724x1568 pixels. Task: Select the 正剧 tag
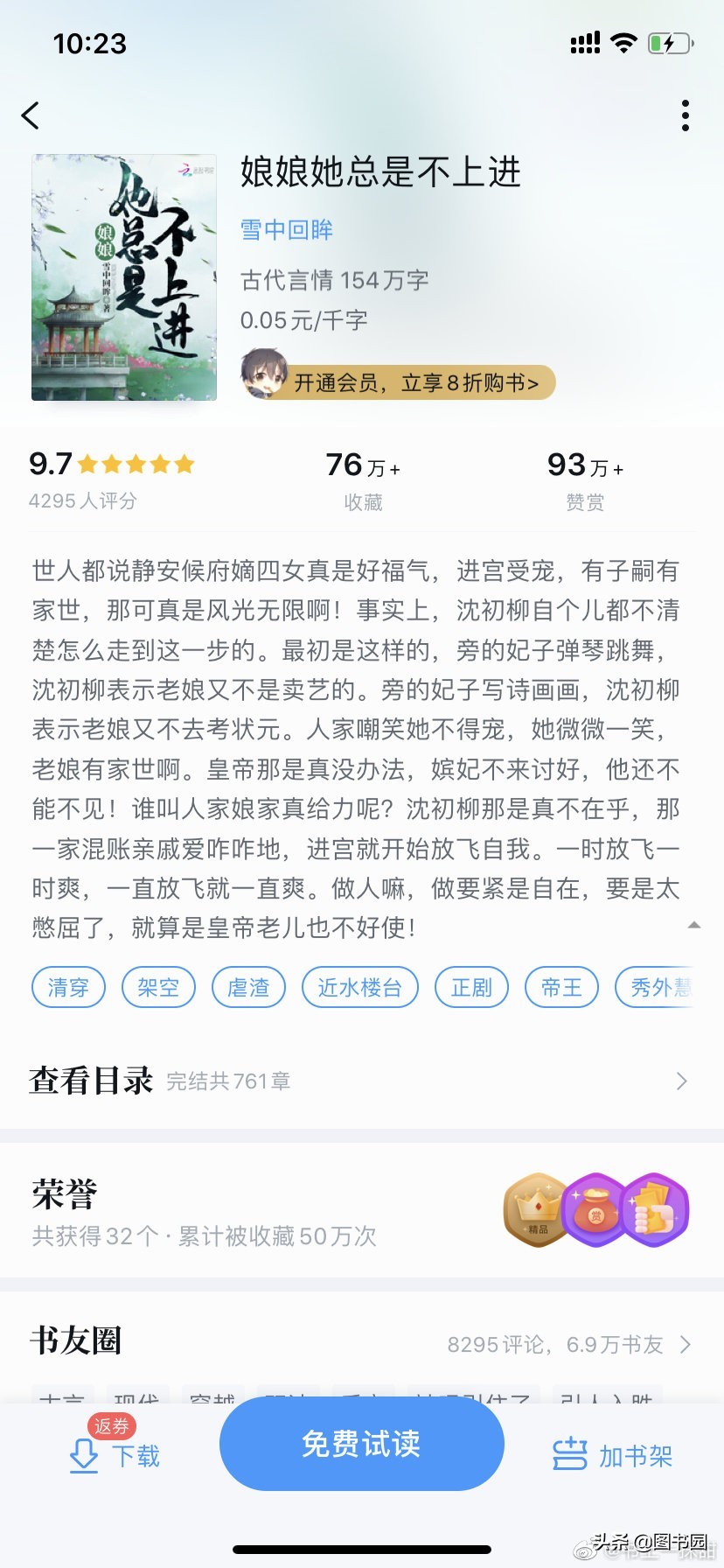point(471,988)
